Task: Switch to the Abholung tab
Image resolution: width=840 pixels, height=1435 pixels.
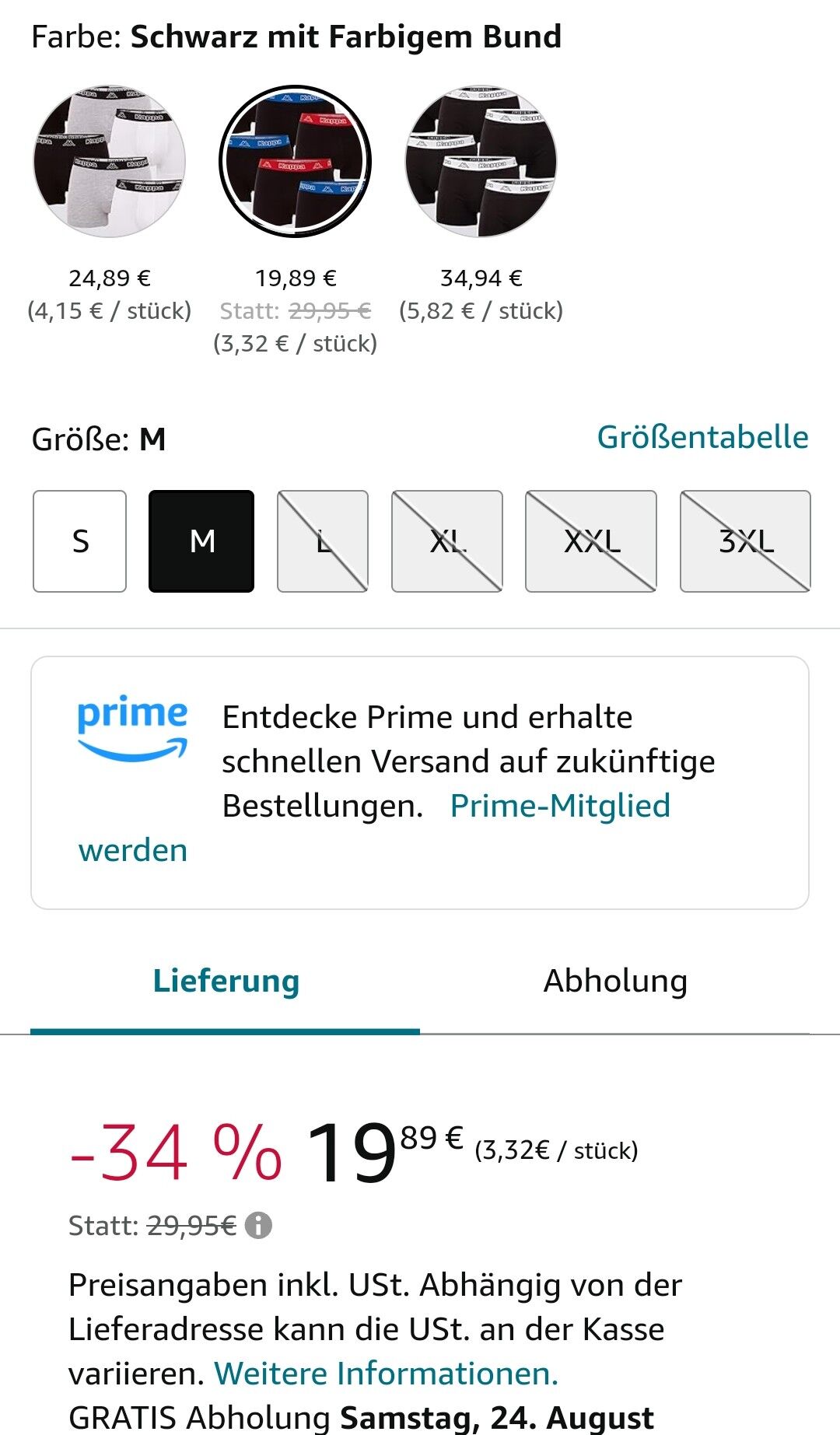Action: coord(615,982)
